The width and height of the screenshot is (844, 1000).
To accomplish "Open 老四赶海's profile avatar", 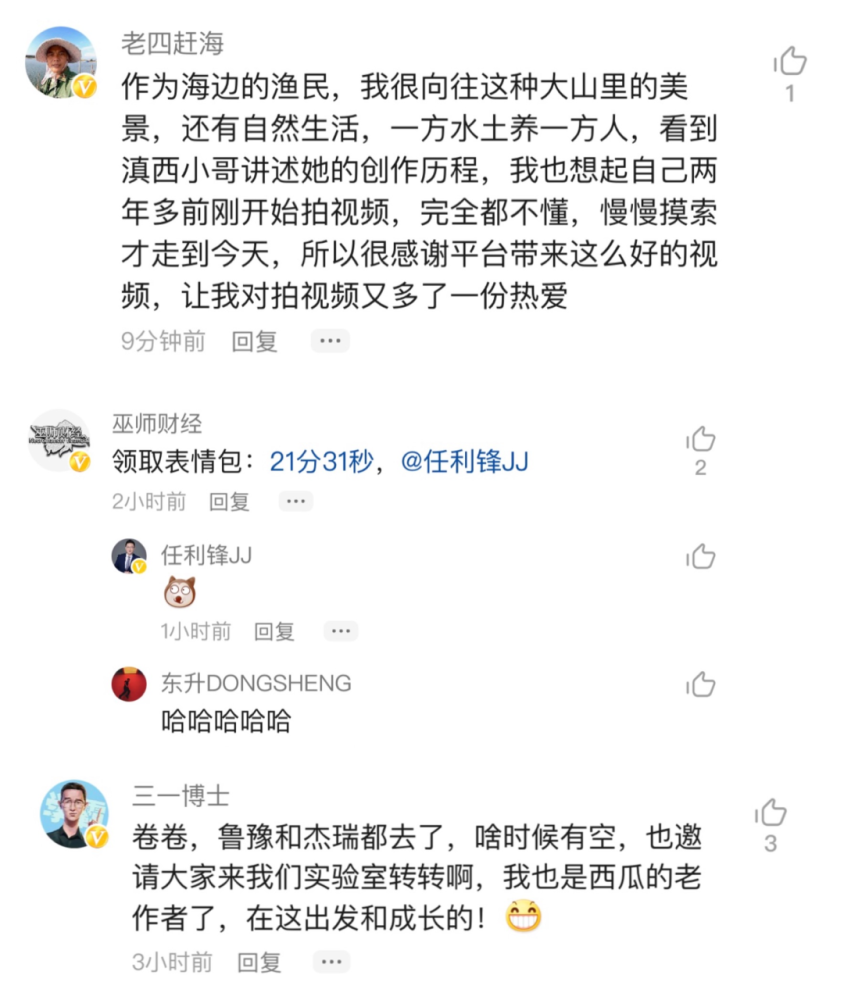I will (x=60, y=62).
